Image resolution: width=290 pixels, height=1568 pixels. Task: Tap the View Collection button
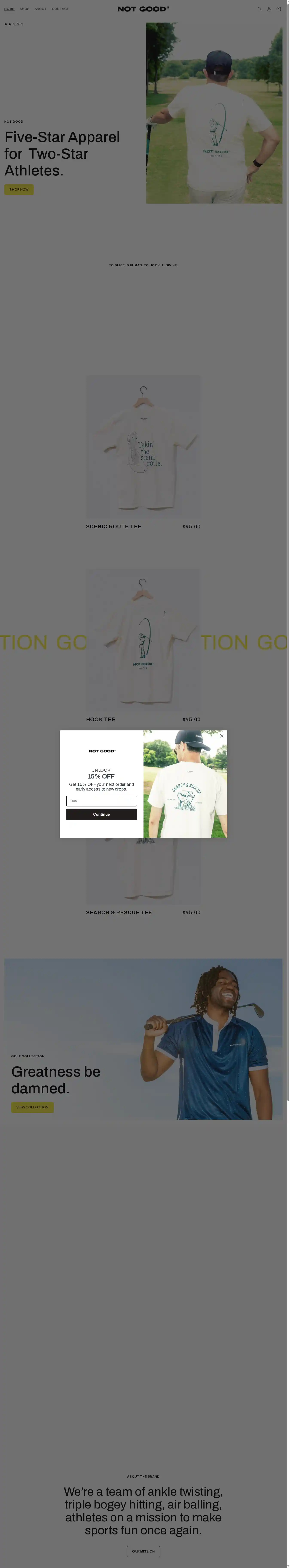click(32, 1107)
